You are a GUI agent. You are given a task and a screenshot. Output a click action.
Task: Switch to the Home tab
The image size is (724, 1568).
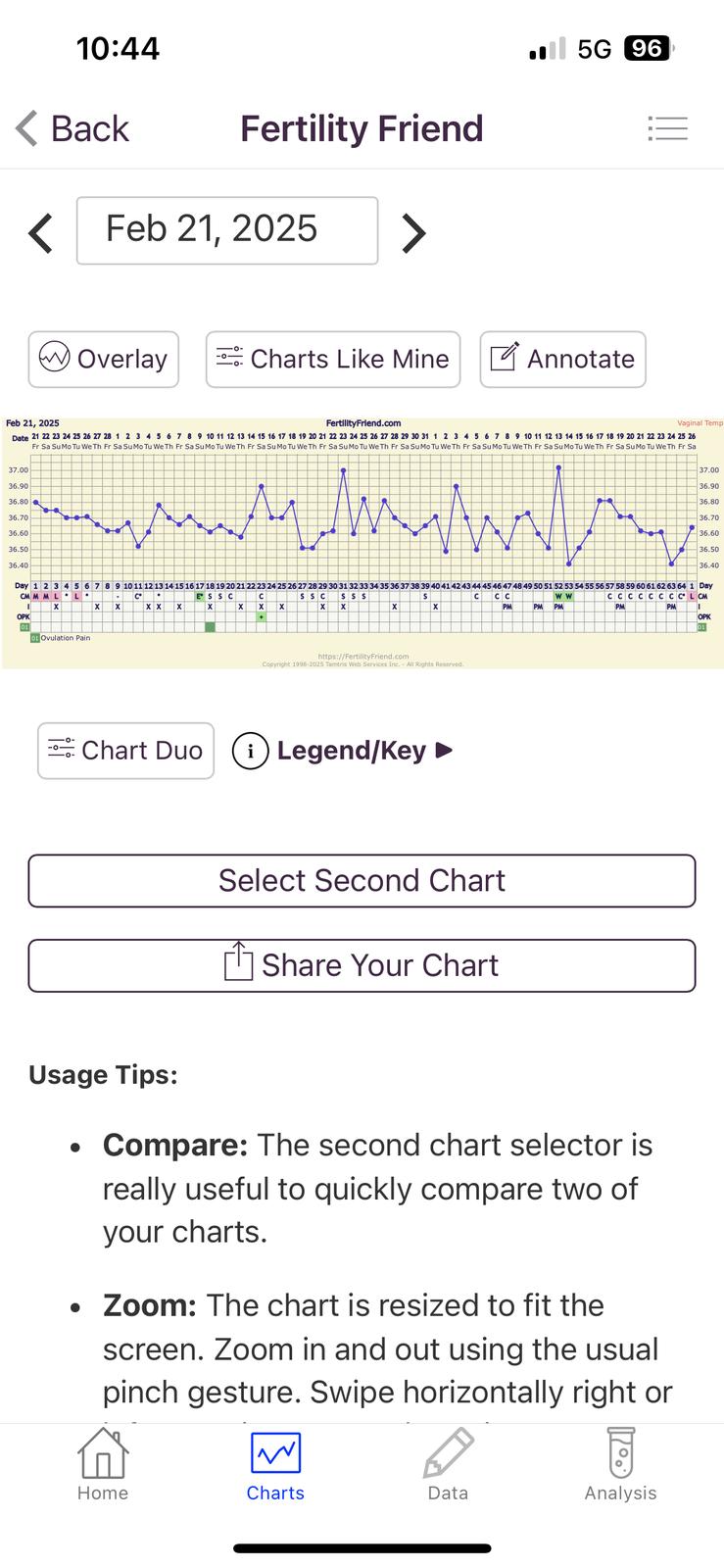coord(103,1465)
